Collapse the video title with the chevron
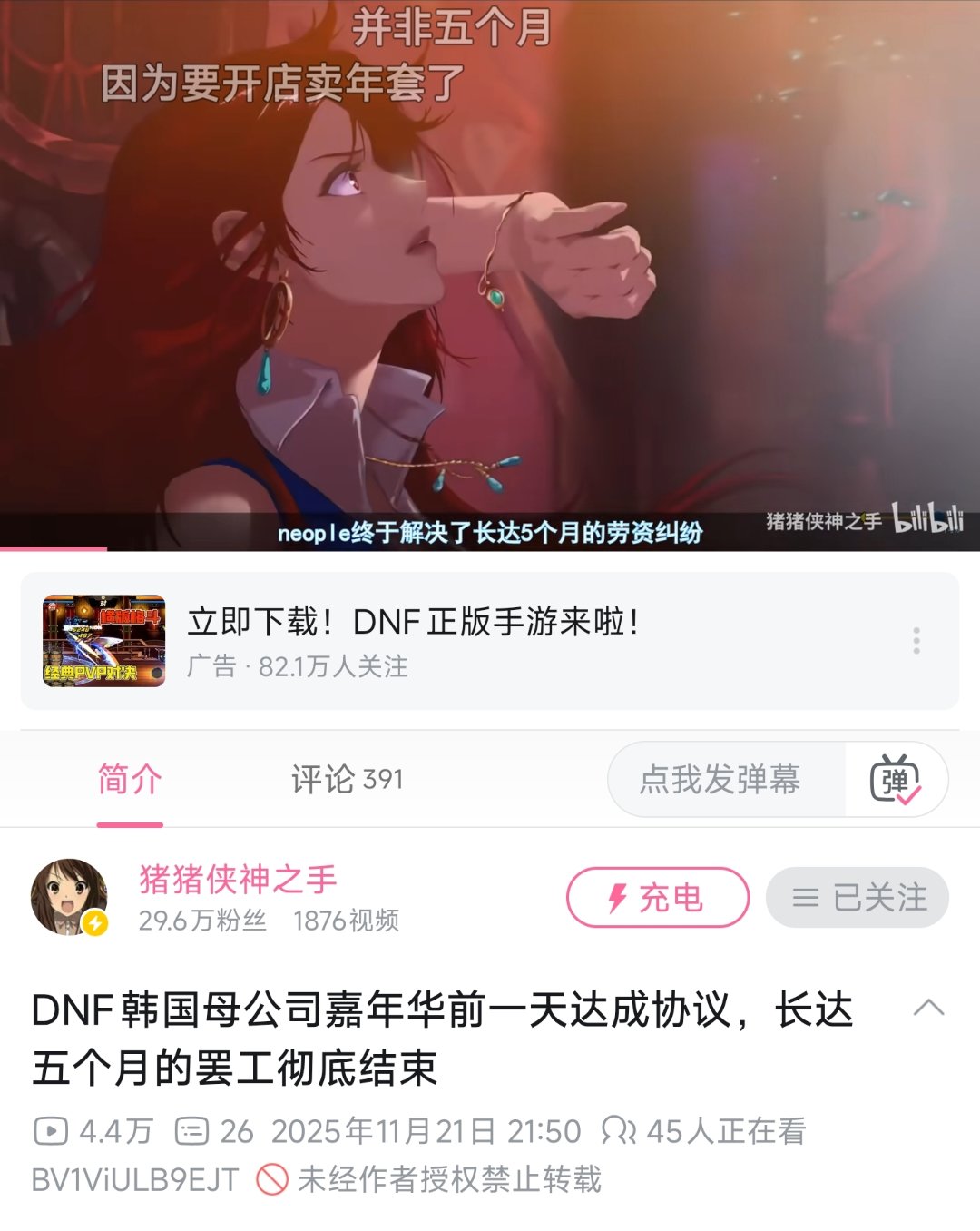 click(x=927, y=1008)
